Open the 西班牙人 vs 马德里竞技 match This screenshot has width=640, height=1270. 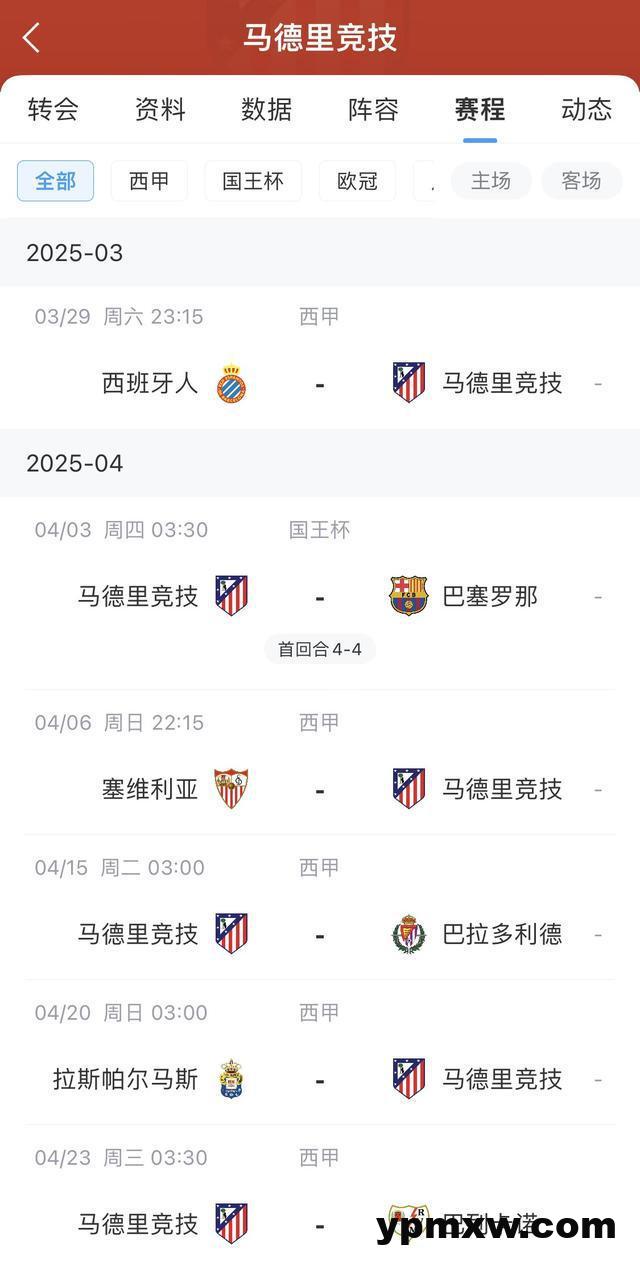[320, 383]
